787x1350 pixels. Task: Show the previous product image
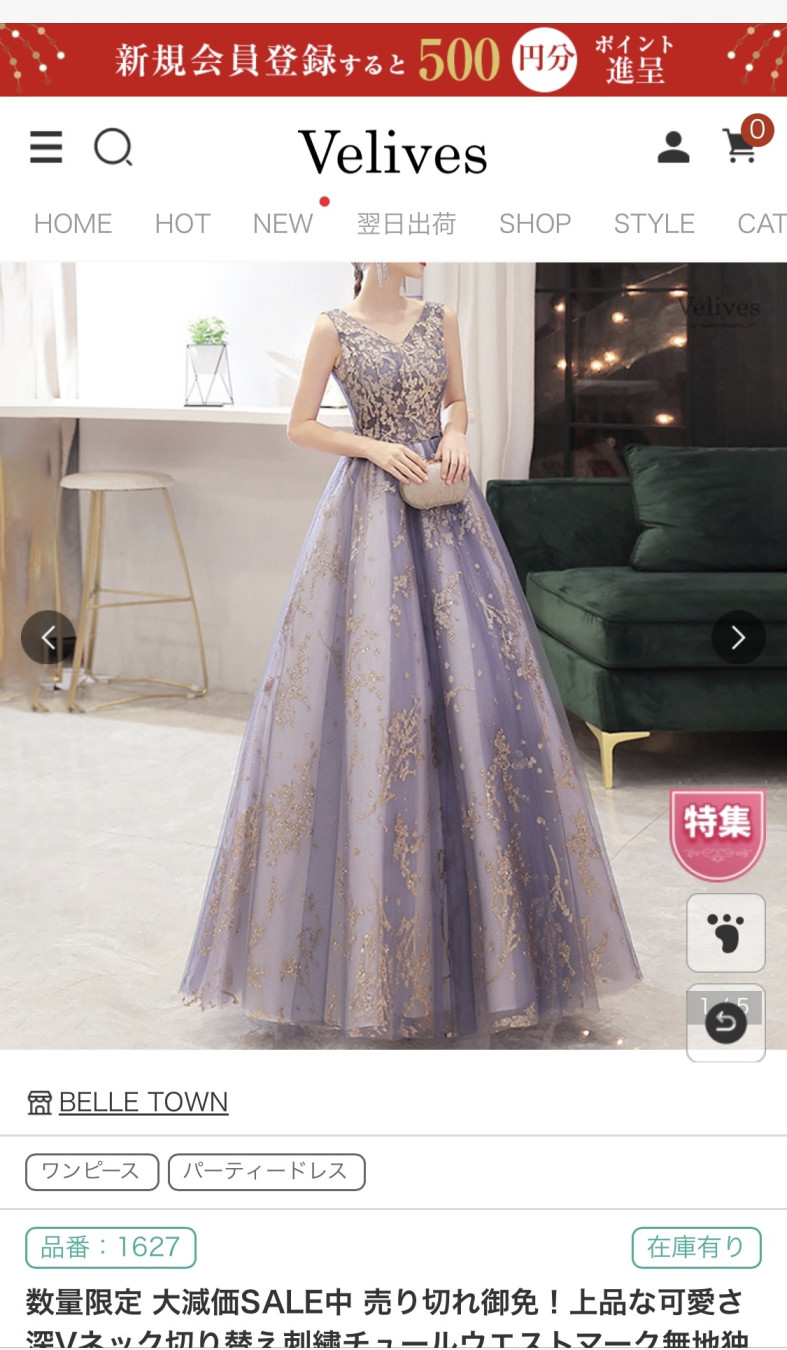point(48,637)
